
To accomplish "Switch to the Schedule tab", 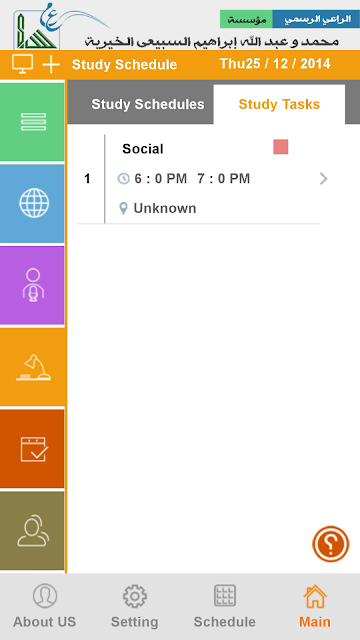I will [x=225, y=606].
